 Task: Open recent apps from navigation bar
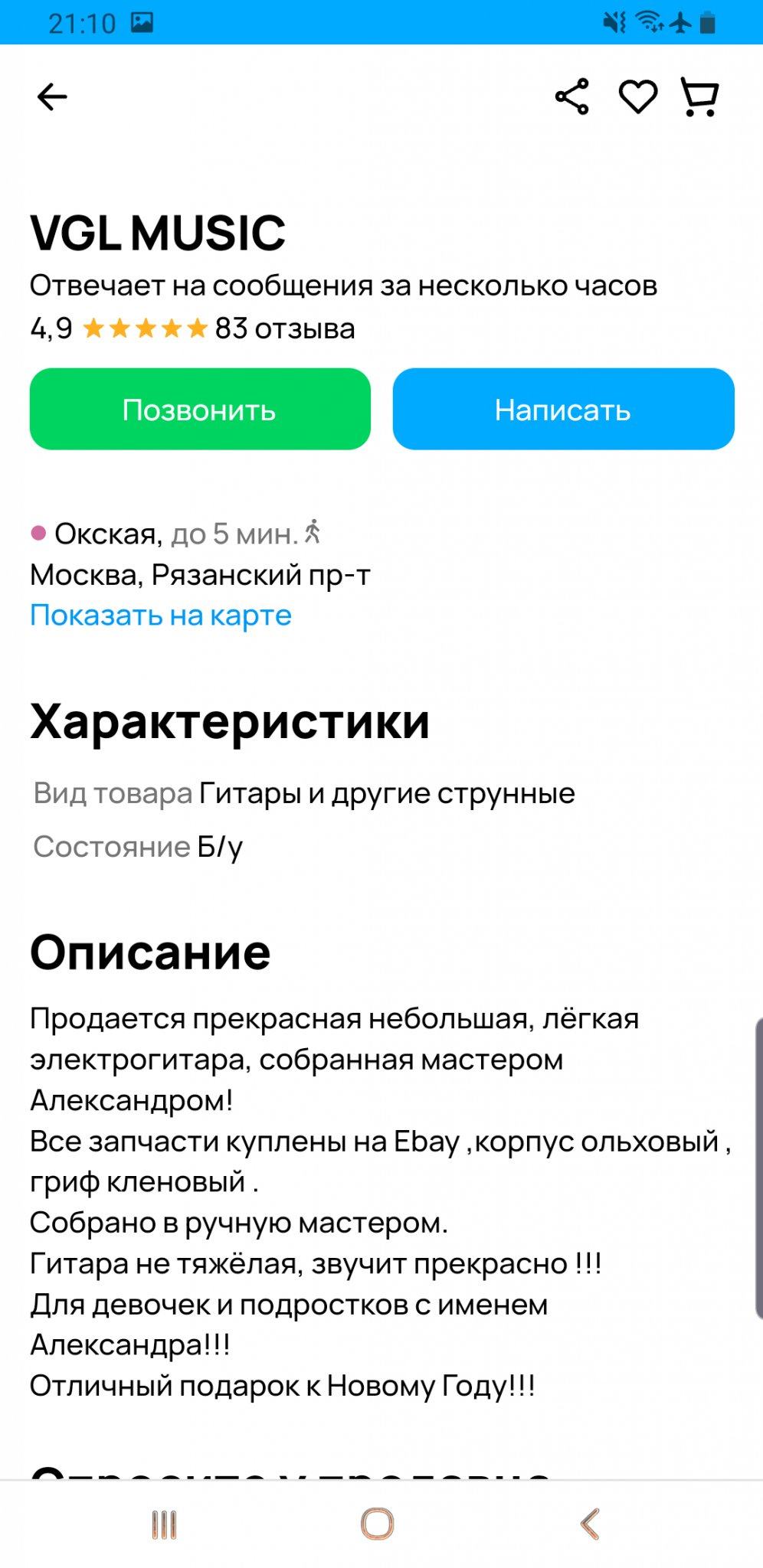(x=164, y=1524)
